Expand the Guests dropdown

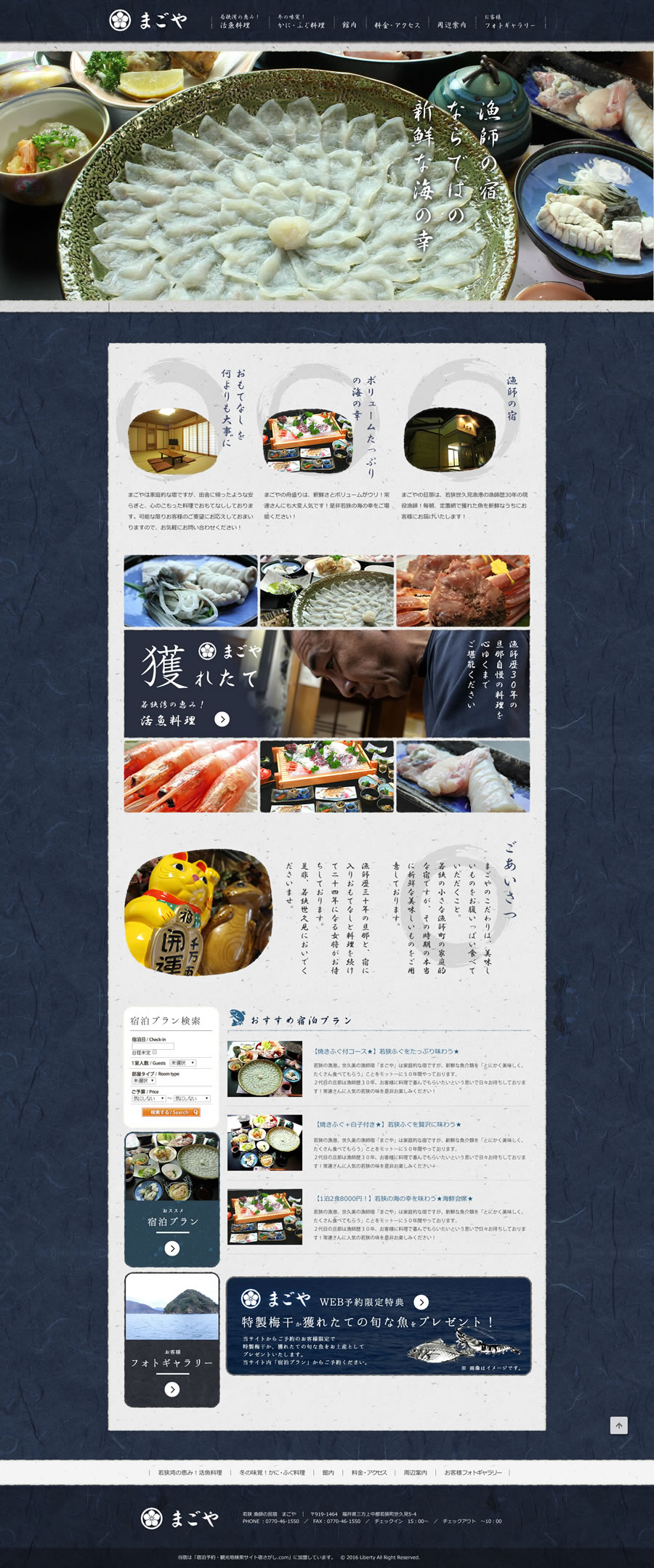[x=182, y=1063]
